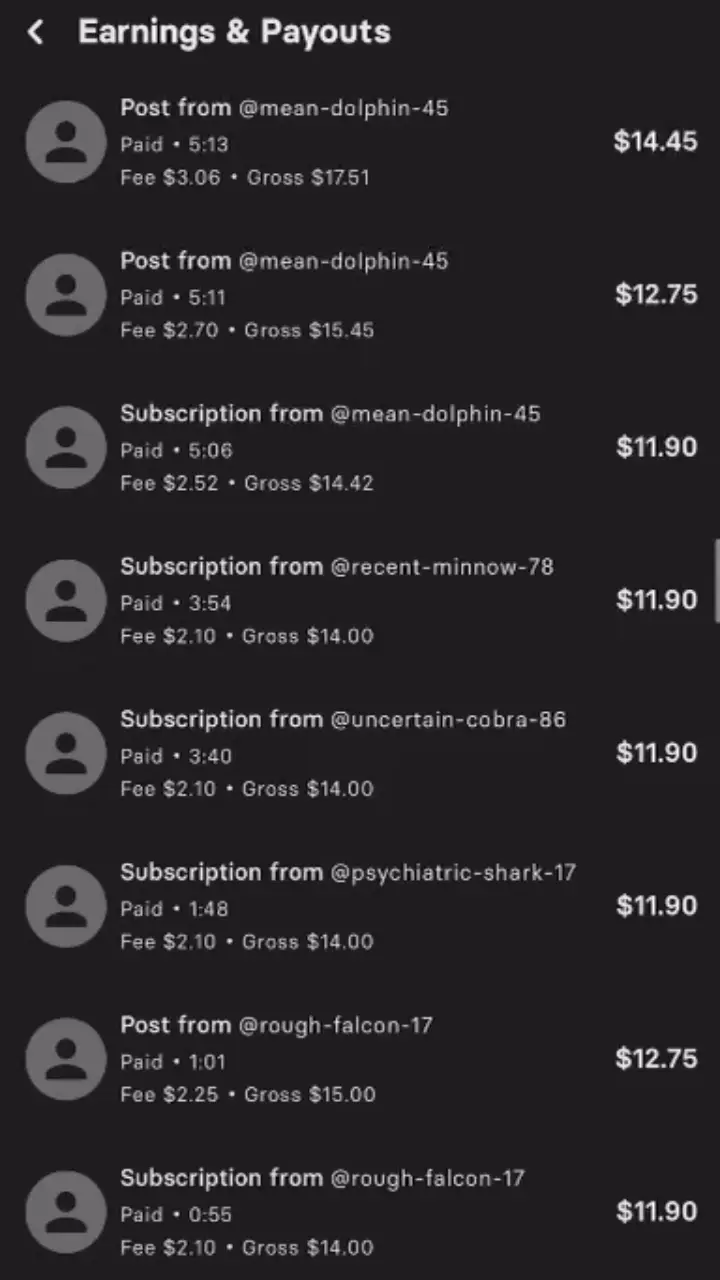The height and width of the screenshot is (1280, 720).
Task: Open the post payment from @rough-falcon-17
Action: click(x=360, y=1060)
